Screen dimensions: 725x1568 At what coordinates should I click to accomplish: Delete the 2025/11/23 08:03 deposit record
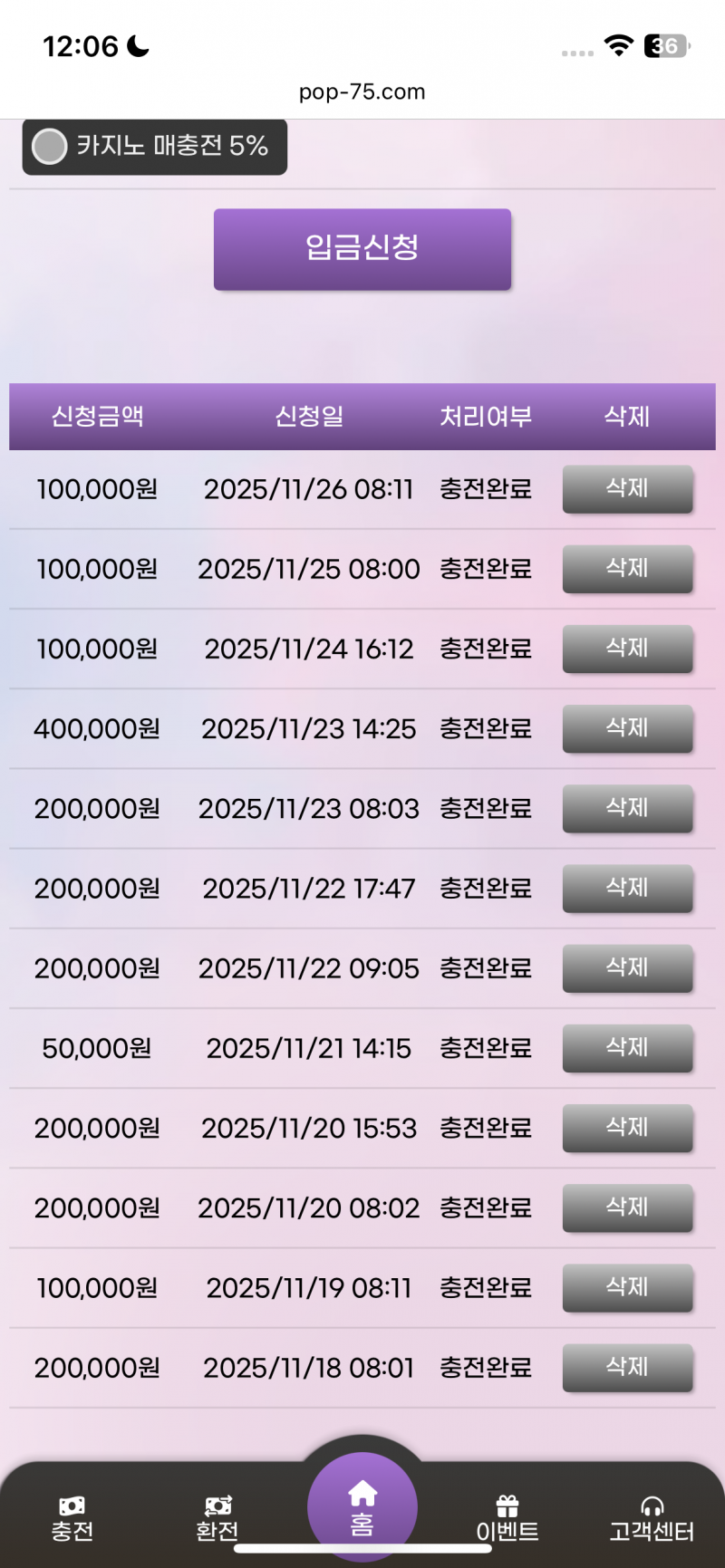(x=627, y=808)
